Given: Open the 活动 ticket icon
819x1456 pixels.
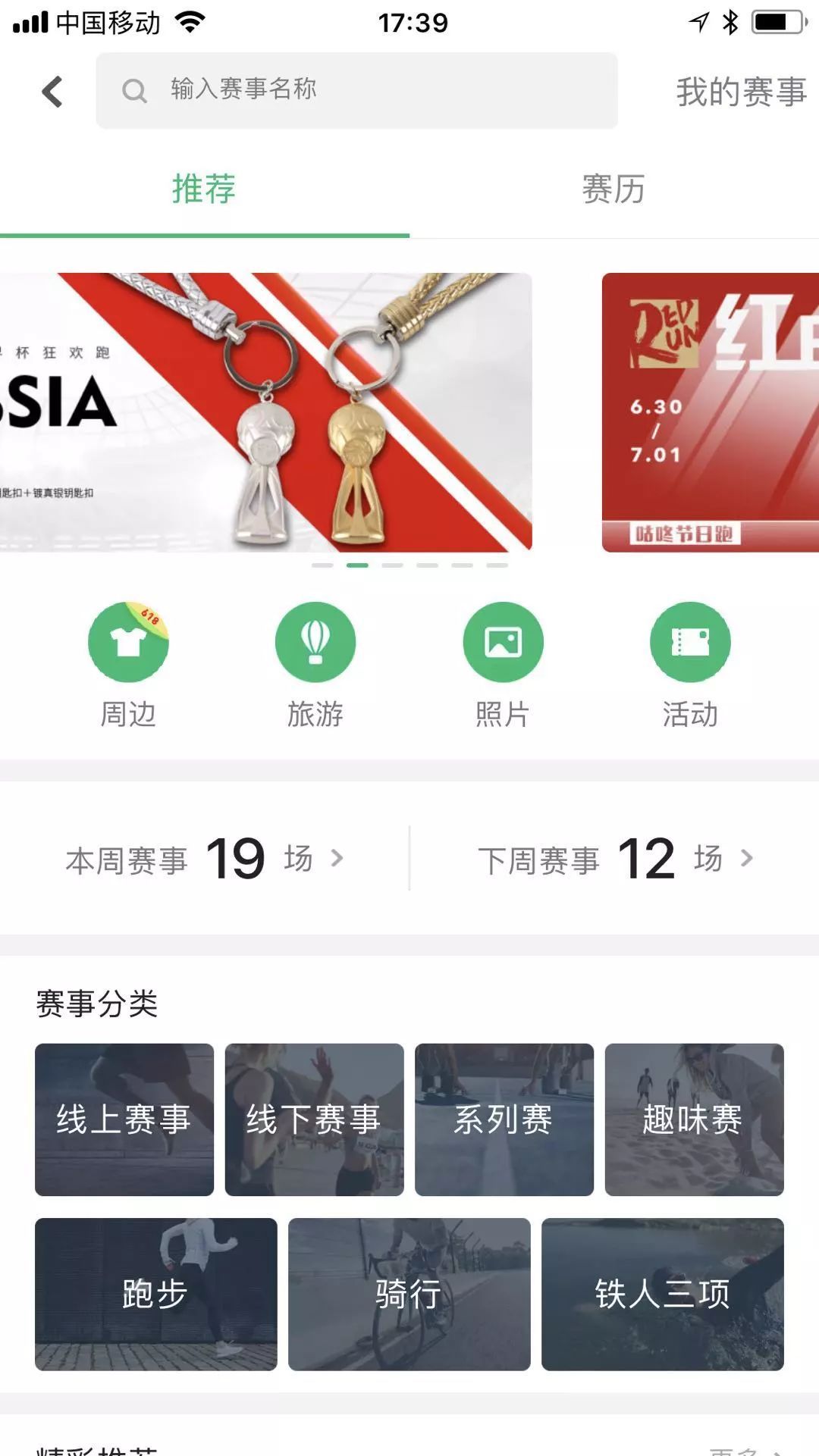Looking at the screenshot, I should click(x=690, y=641).
